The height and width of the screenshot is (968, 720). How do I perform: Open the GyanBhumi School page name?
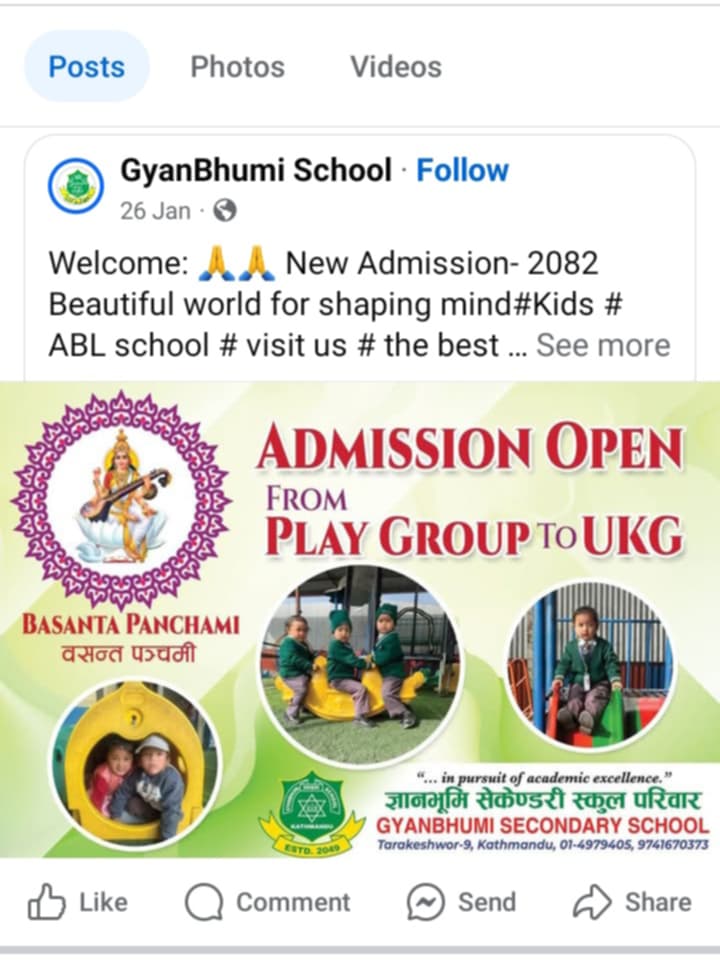256,170
